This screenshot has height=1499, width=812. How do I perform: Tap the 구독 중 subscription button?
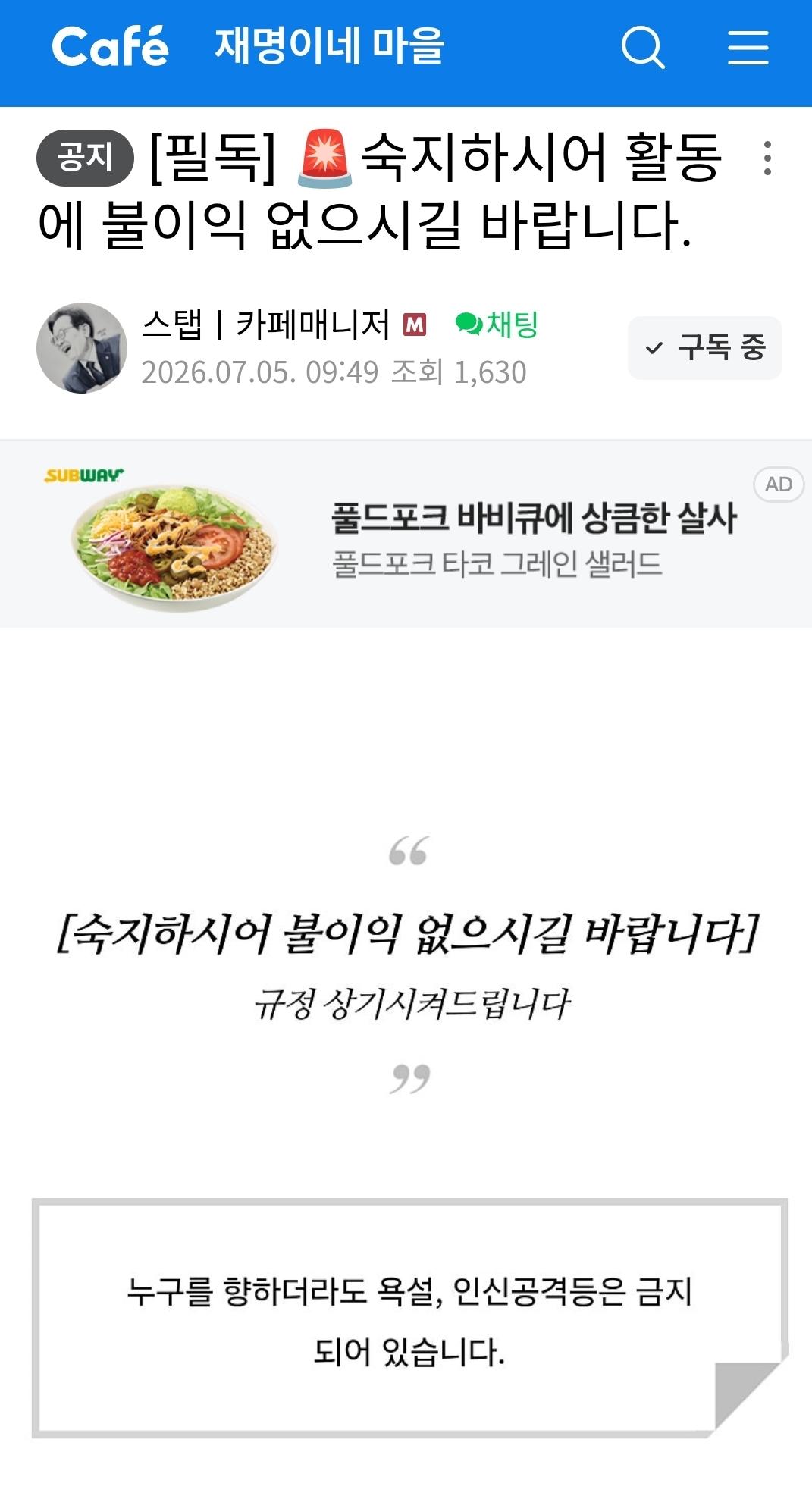point(704,348)
